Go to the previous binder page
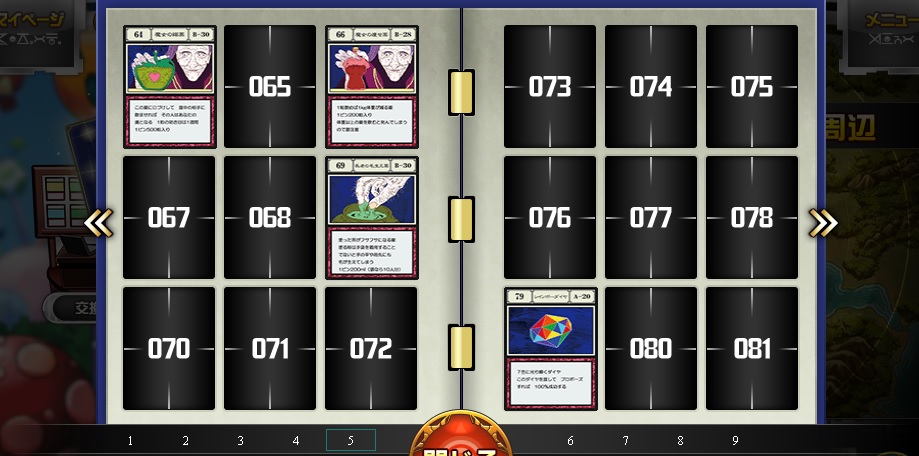Image resolution: width=919 pixels, height=456 pixels. point(97,222)
